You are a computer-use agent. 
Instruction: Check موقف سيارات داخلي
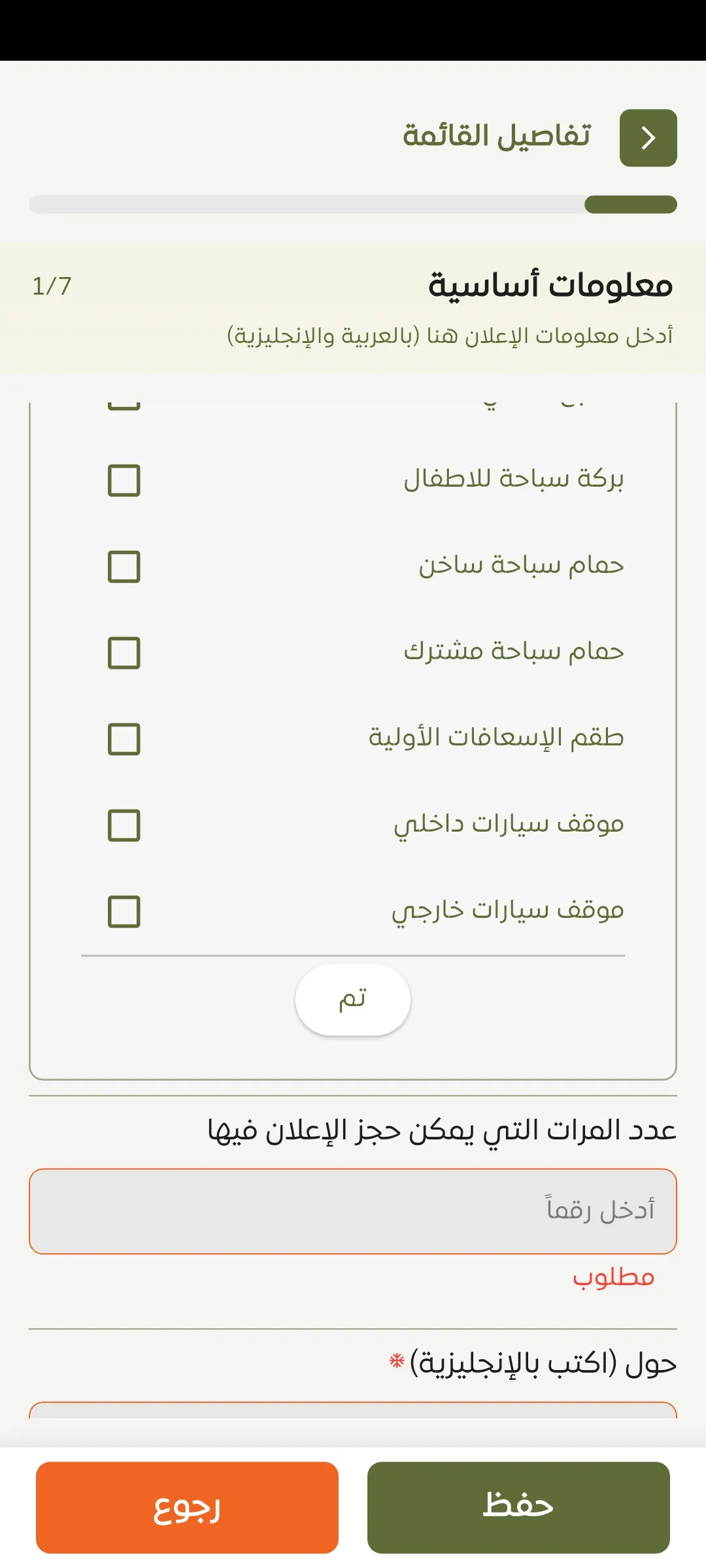pyautogui.click(x=124, y=825)
